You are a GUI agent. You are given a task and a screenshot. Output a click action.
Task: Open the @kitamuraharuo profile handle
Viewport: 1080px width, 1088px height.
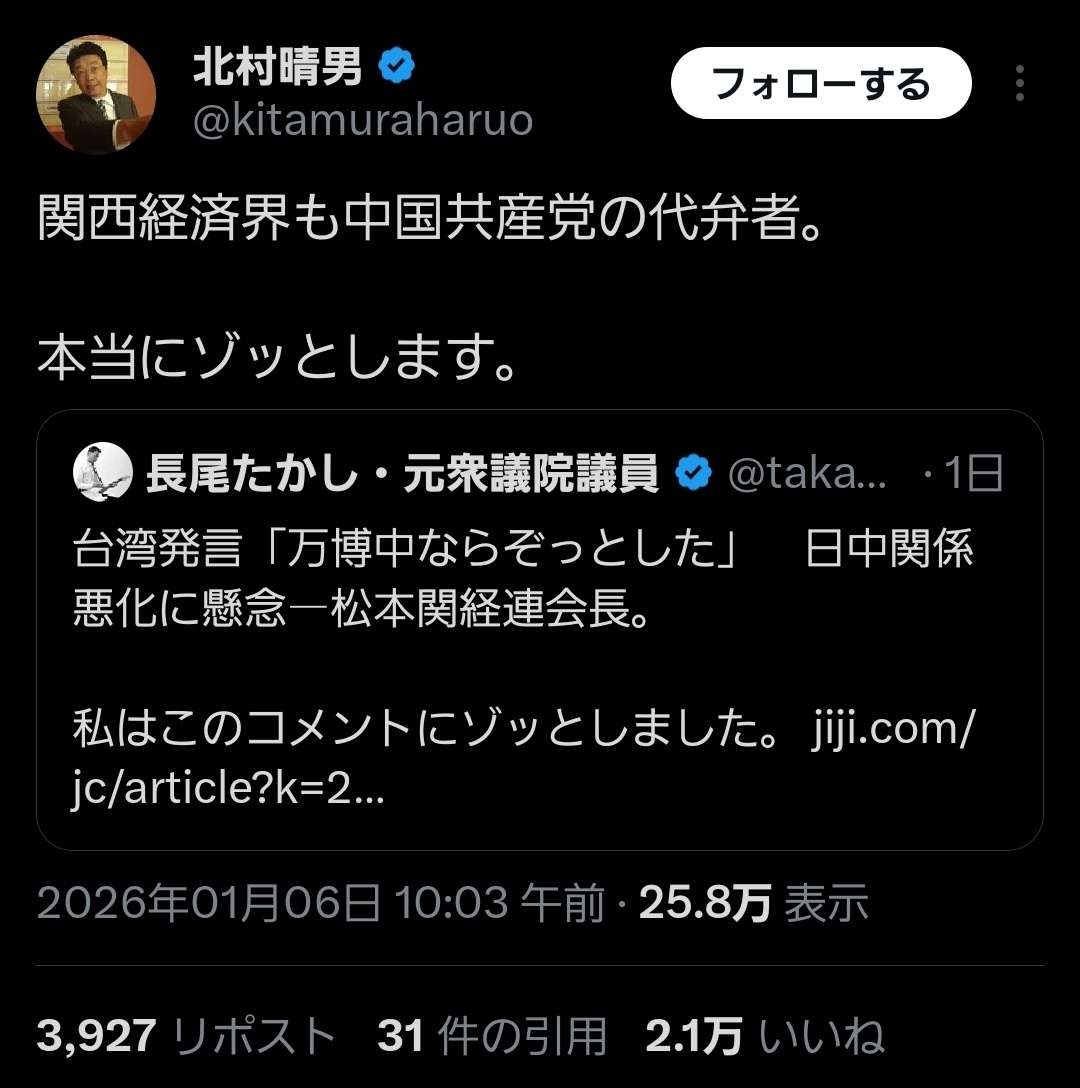pos(361,121)
